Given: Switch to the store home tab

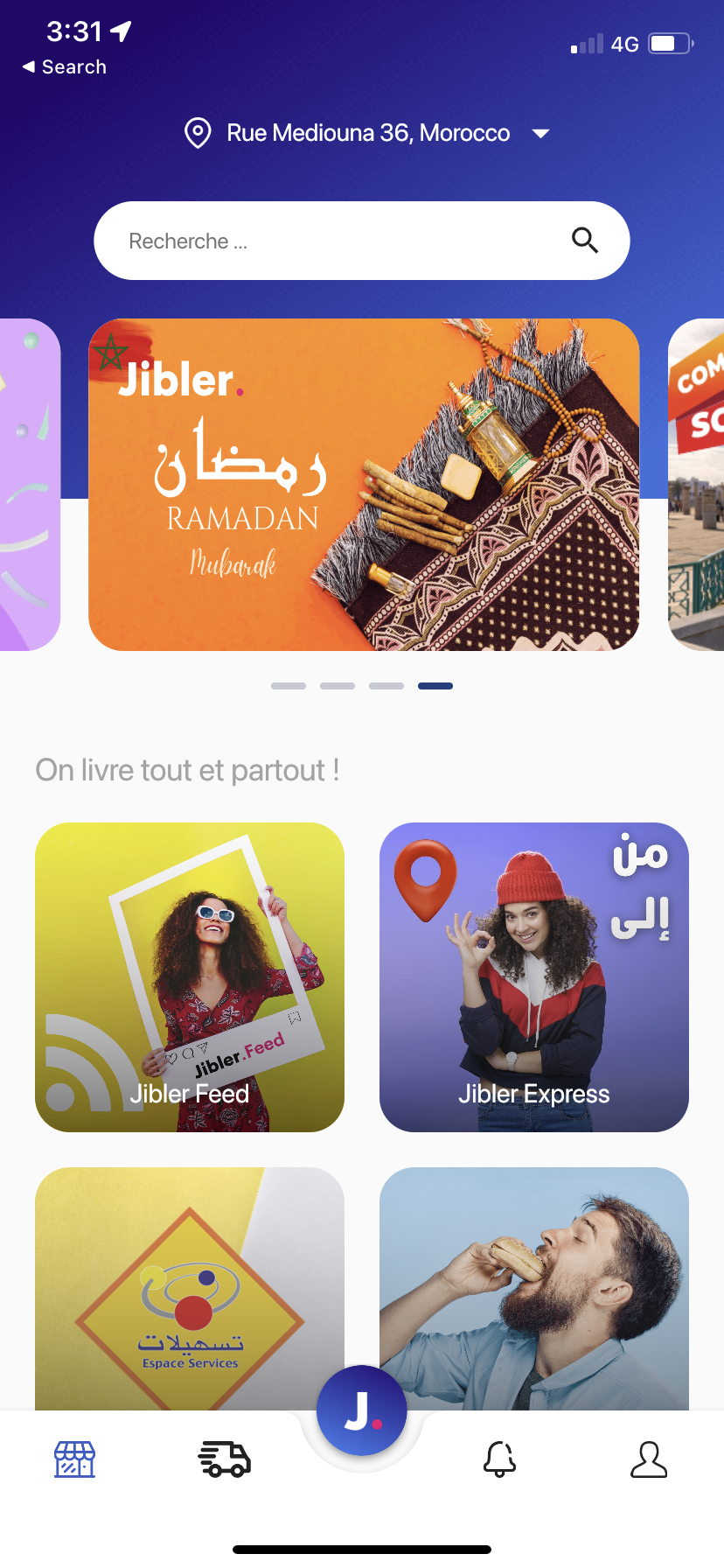Looking at the screenshot, I should tap(75, 1459).
